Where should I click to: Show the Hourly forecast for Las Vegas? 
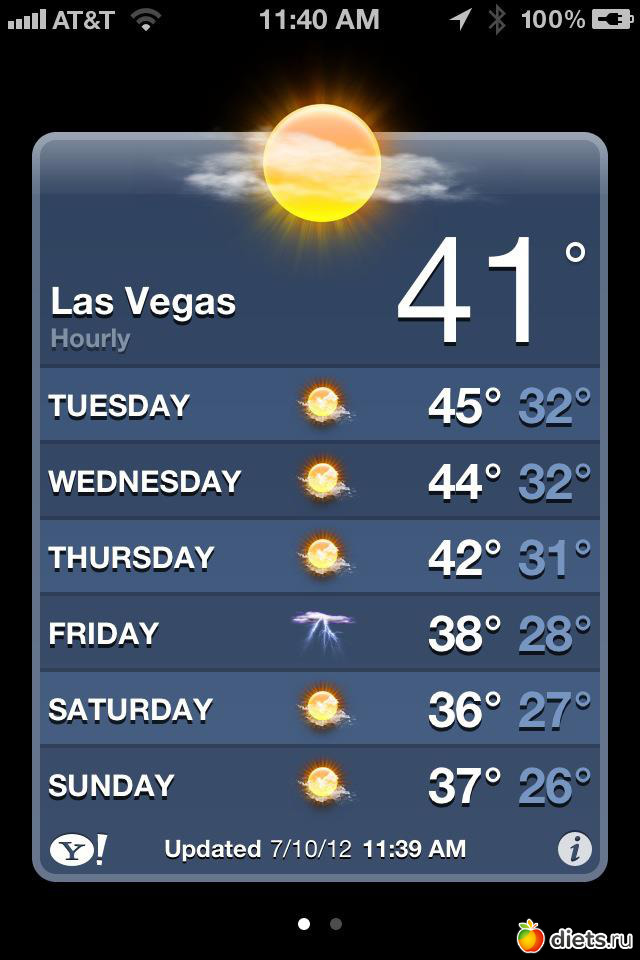click(90, 339)
